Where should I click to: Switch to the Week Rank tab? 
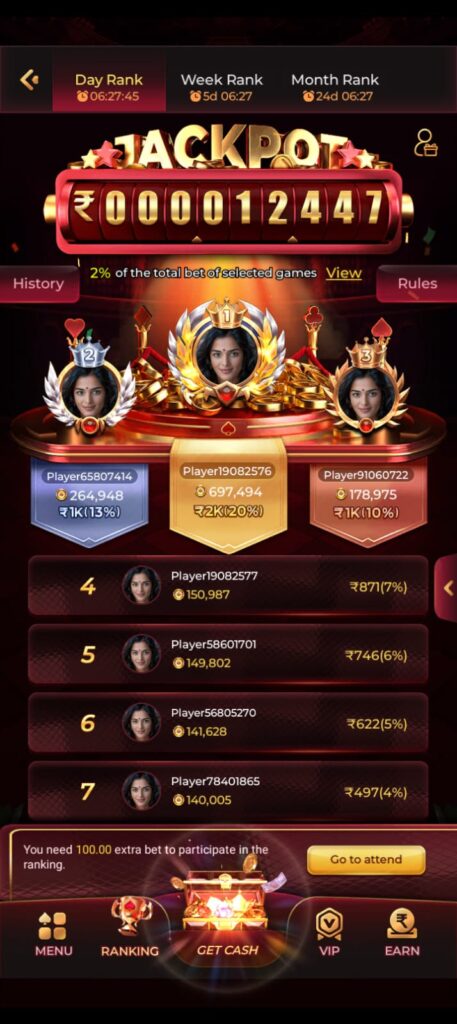coord(221,88)
